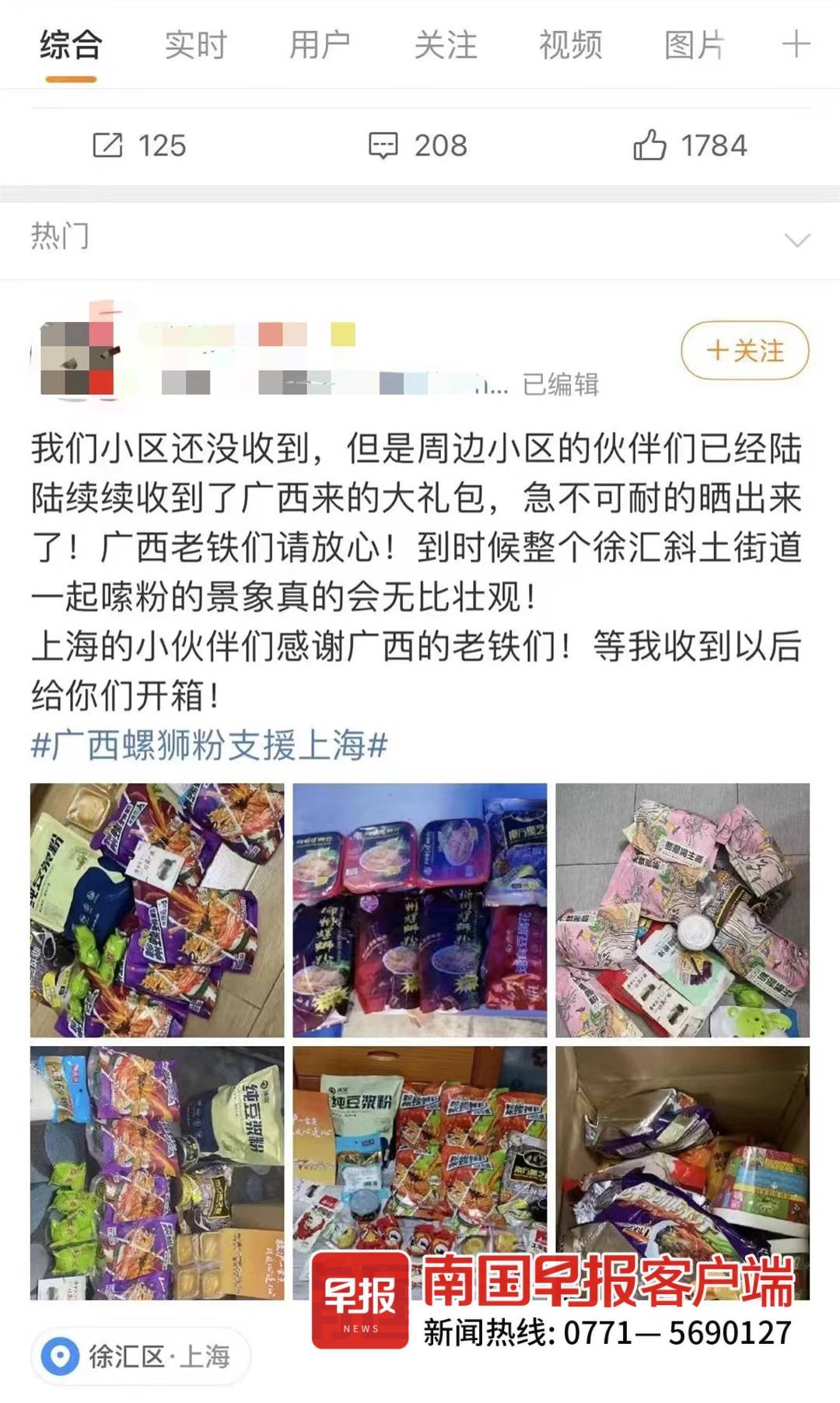Repost the post with 125 shares
840x1403 pixels.
click(140, 145)
